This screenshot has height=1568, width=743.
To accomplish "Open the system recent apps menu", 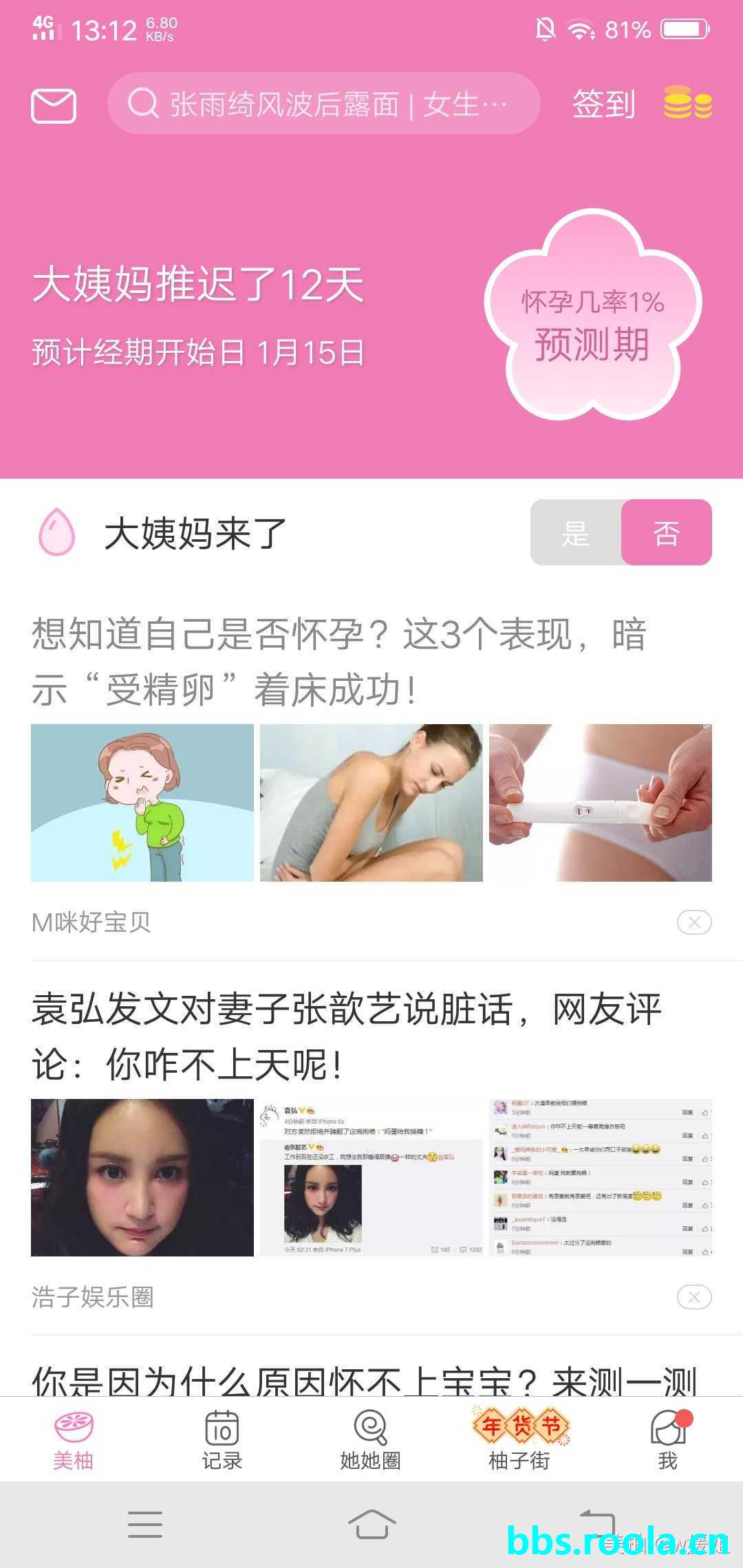I will [145, 1524].
